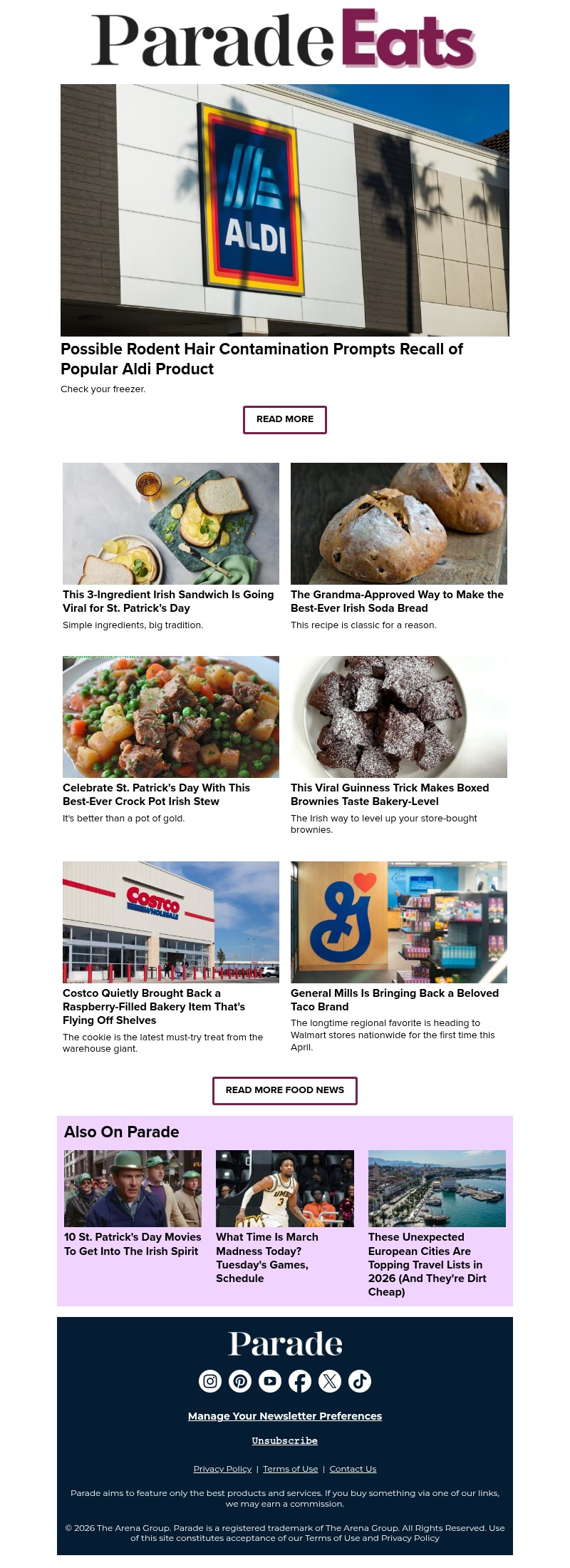Click the Costco storefront image
This screenshot has height=1568, width=570.
pos(170,921)
